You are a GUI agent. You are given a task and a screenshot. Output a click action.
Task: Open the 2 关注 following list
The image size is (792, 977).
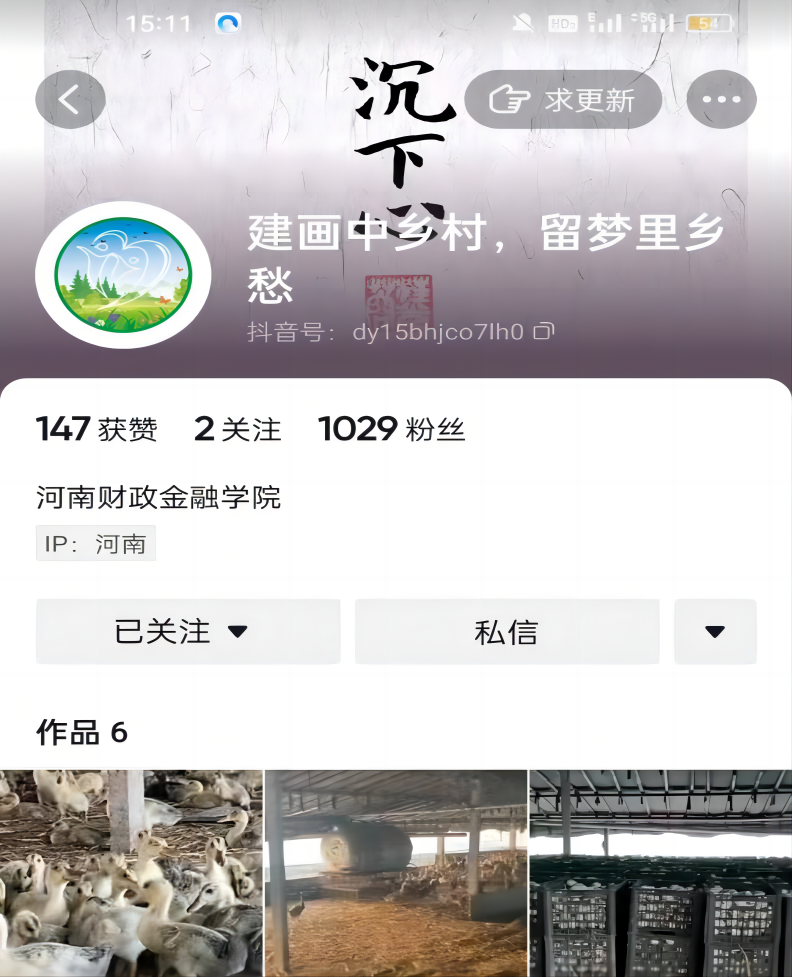coord(238,430)
